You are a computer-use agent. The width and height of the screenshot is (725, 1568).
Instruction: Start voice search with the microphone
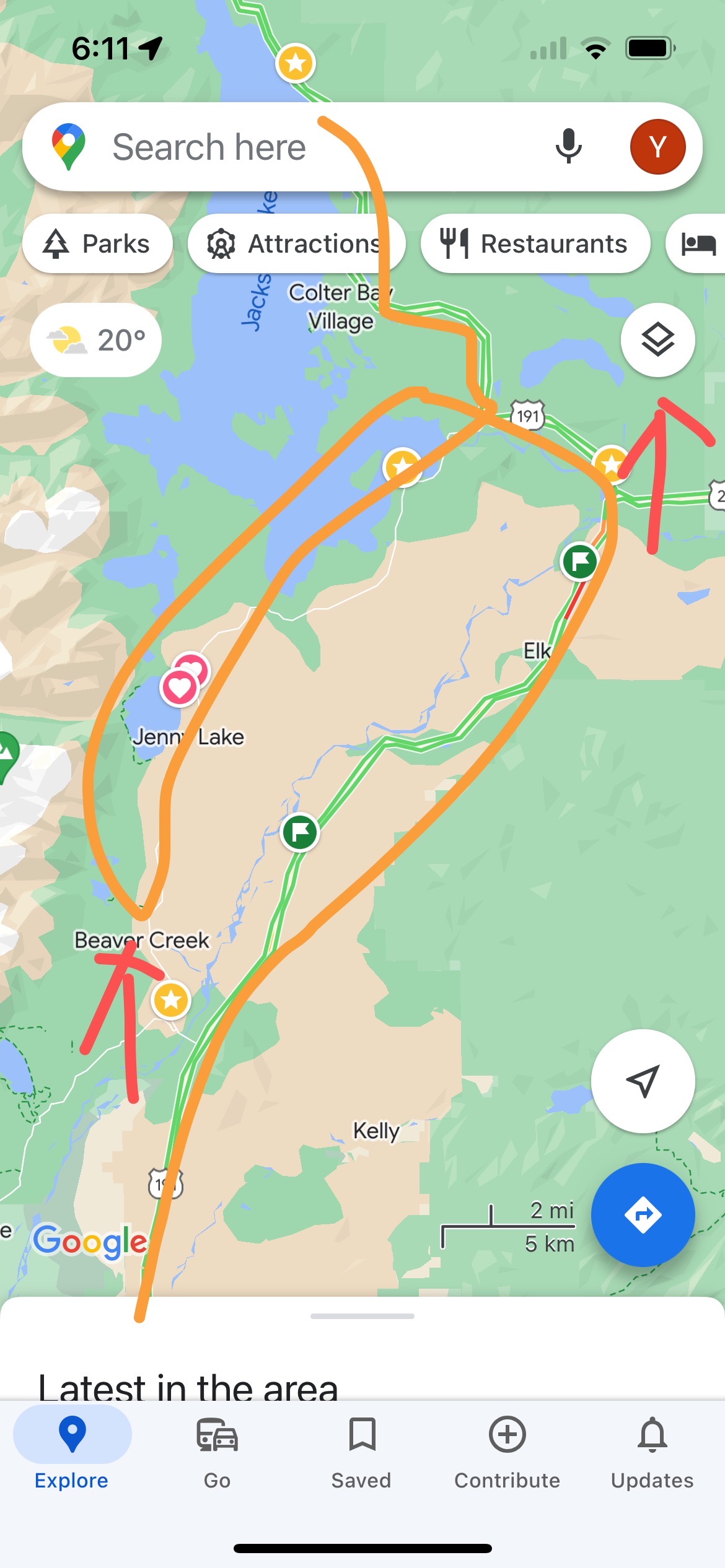568,147
